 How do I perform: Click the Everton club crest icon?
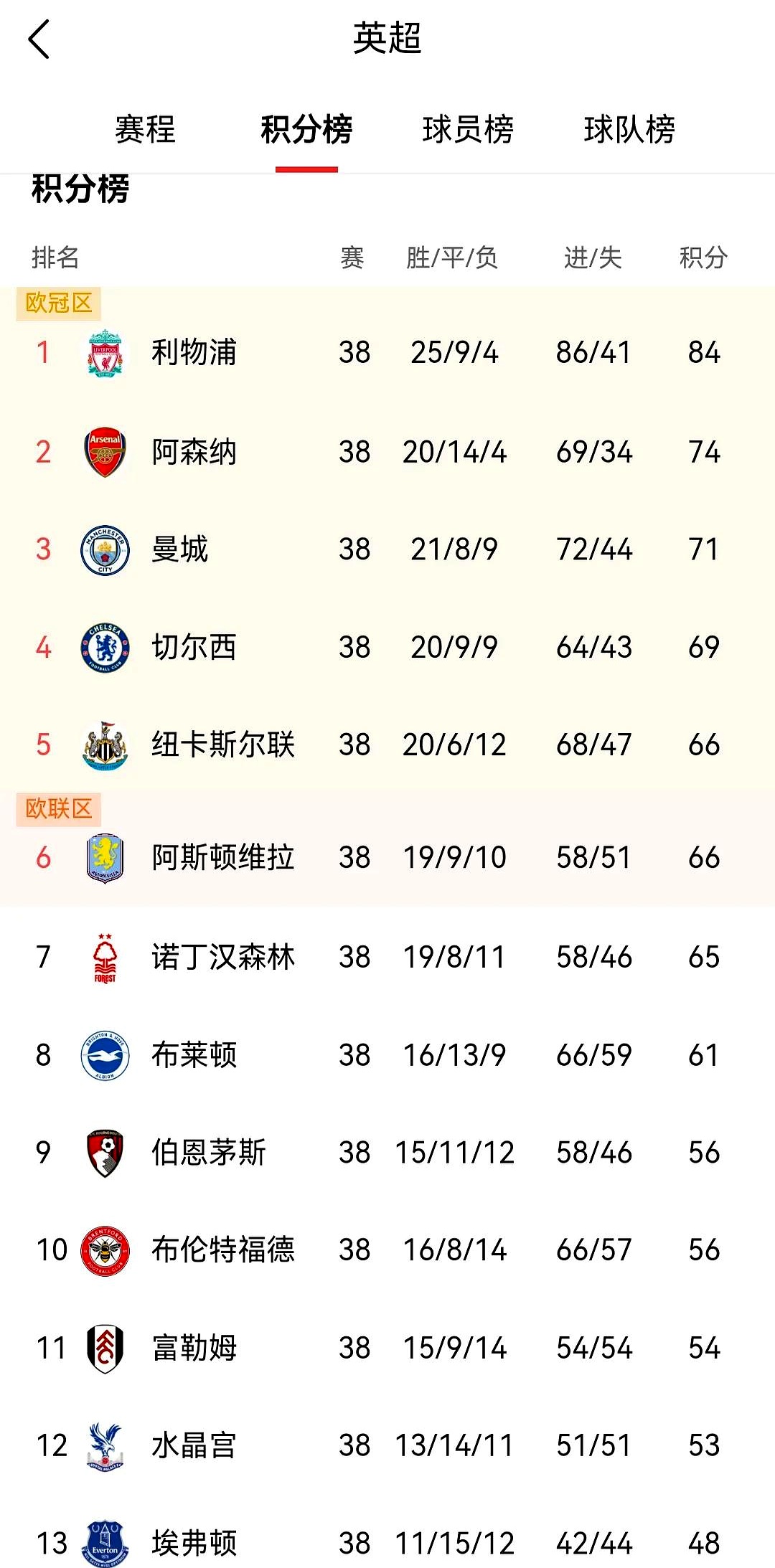click(105, 1544)
